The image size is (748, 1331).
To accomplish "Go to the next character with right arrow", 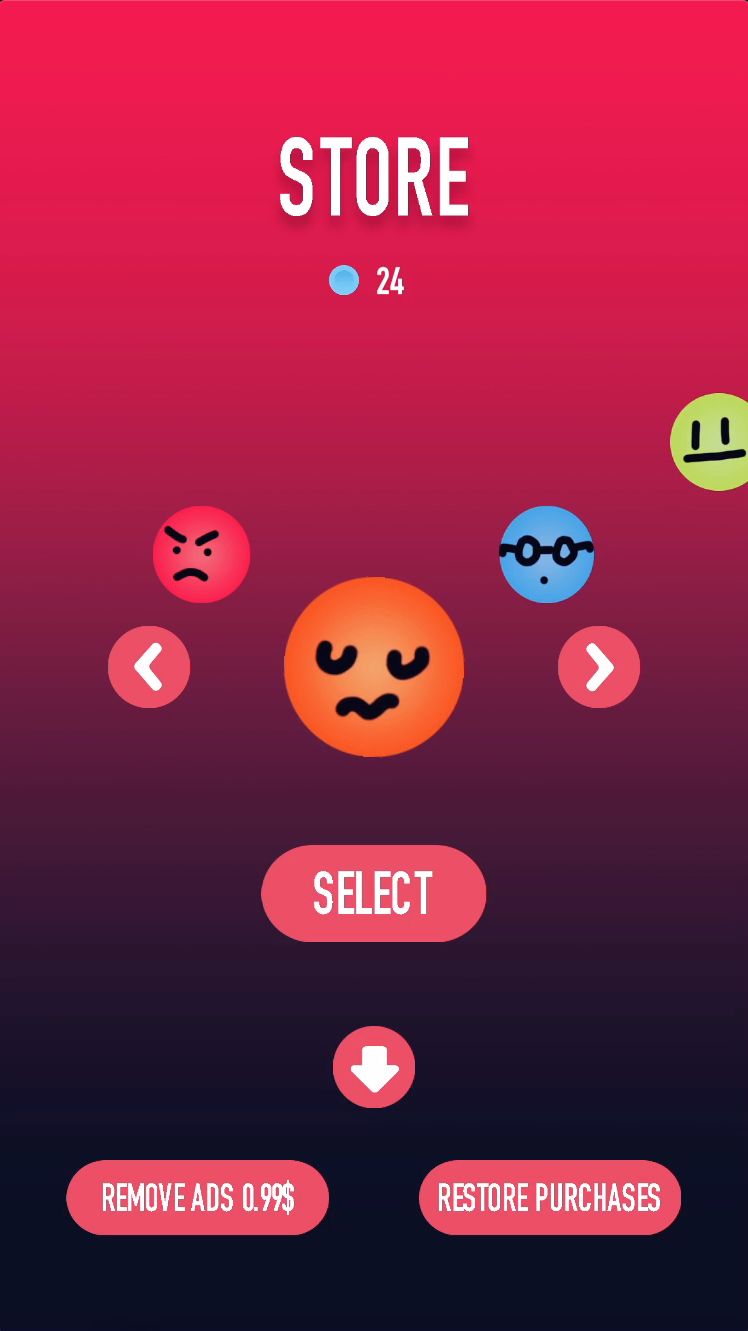I will [x=598, y=667].
